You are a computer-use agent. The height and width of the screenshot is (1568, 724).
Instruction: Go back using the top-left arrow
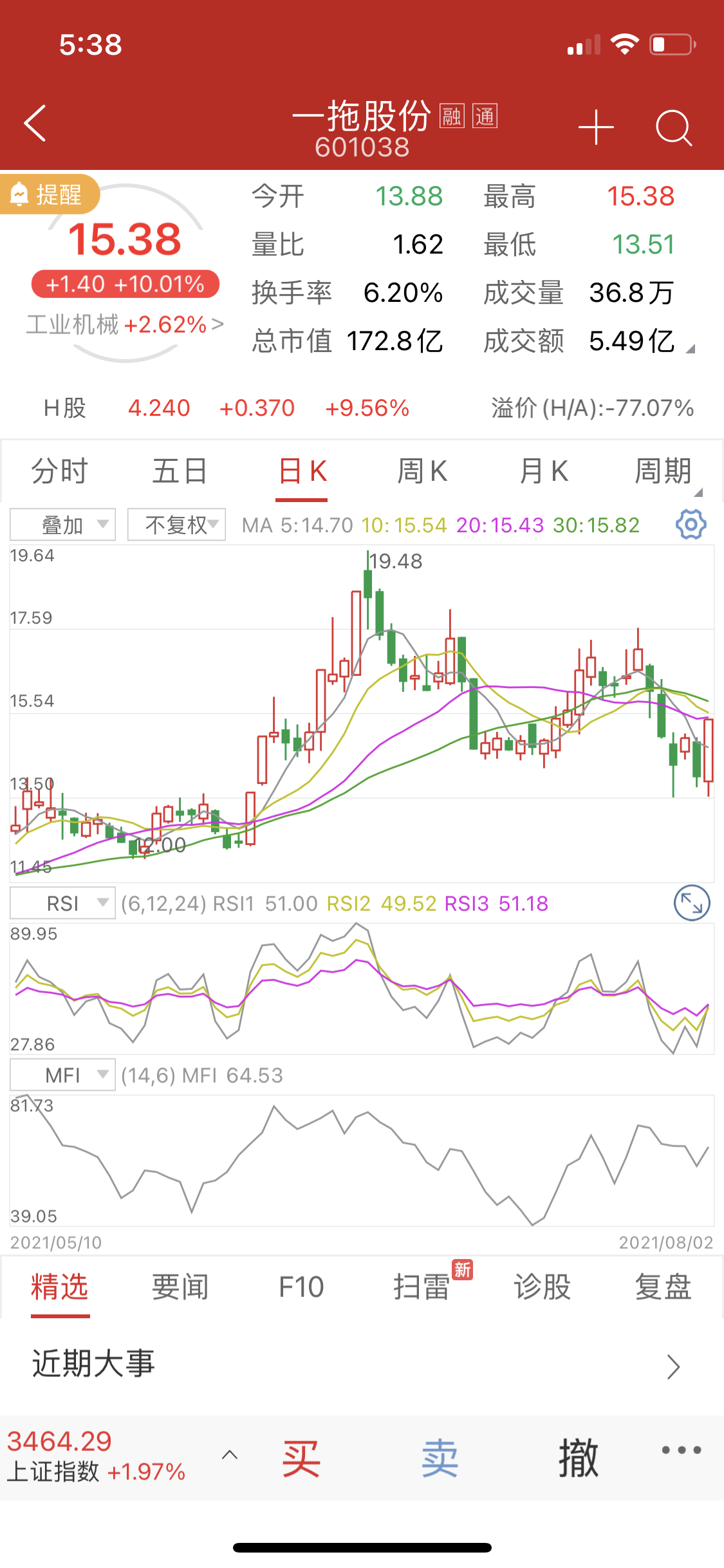click(x=35, y=123)
